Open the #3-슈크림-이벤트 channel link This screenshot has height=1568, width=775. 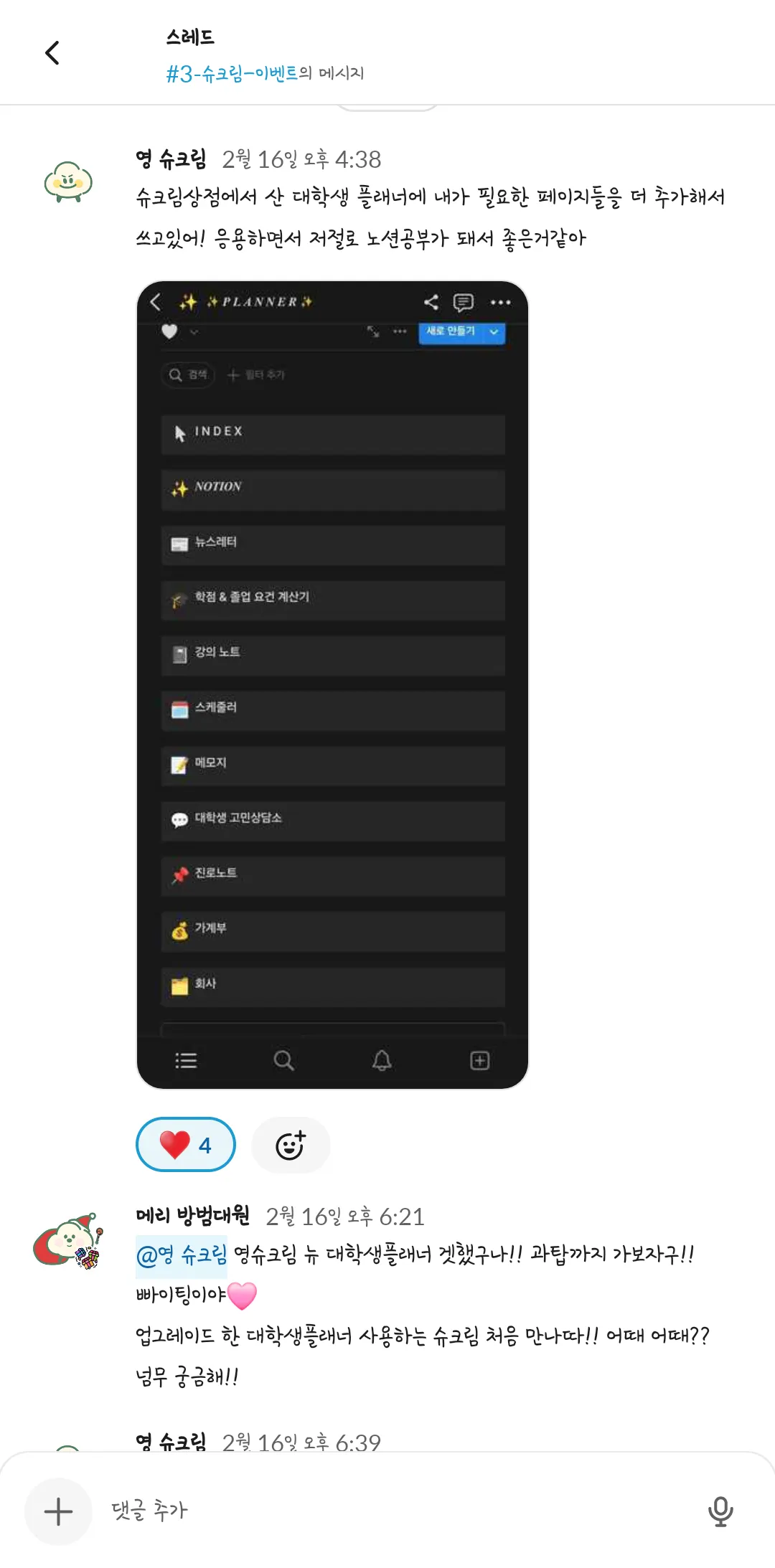tap(231, 73)
